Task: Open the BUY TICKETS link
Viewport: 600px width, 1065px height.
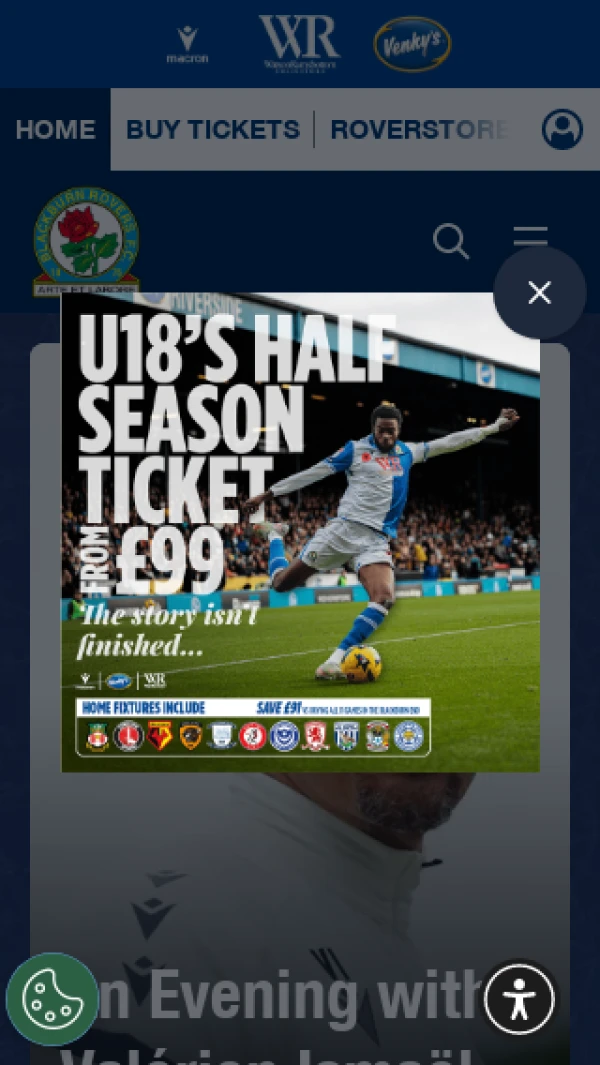Action: 212,130
